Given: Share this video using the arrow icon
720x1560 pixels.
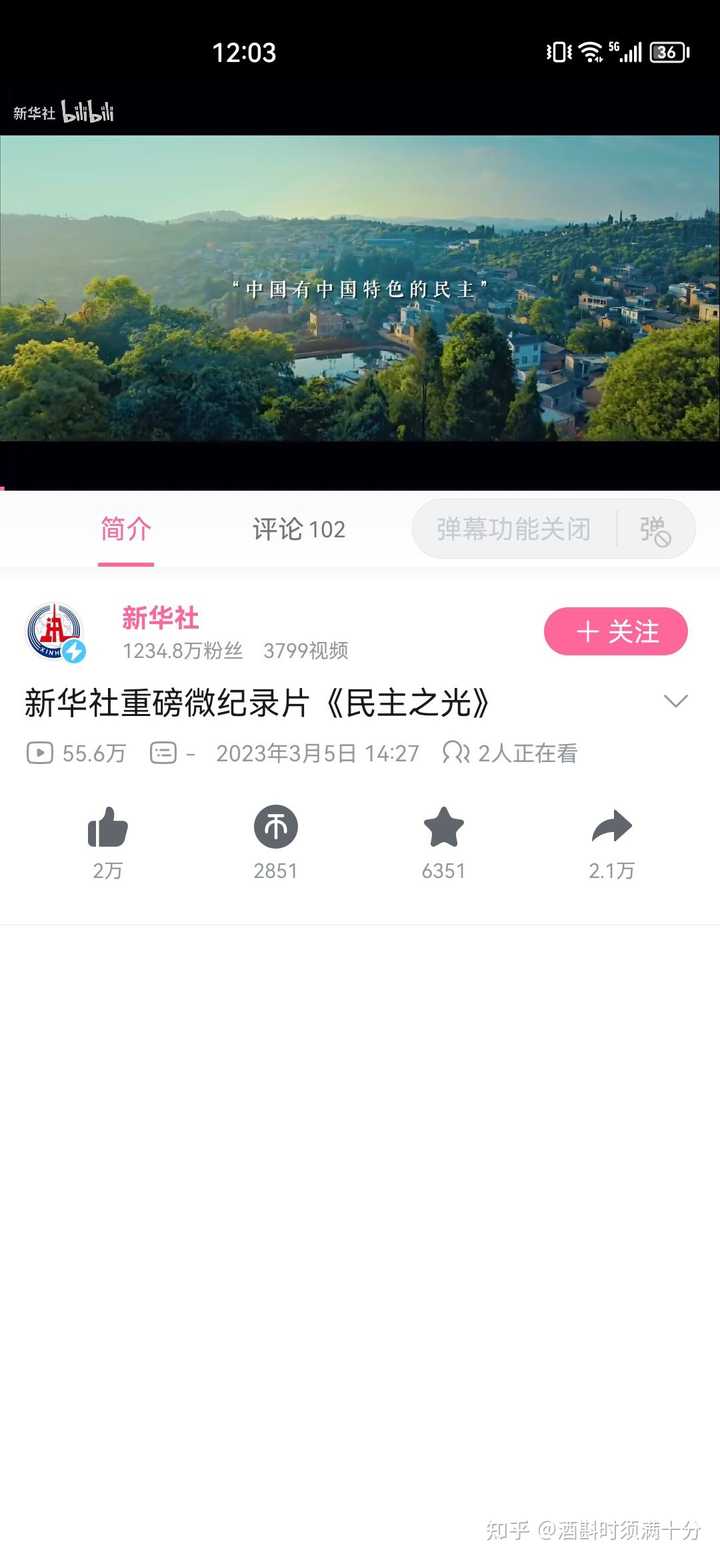Looking at the screenshot, I should coord(612,828).
